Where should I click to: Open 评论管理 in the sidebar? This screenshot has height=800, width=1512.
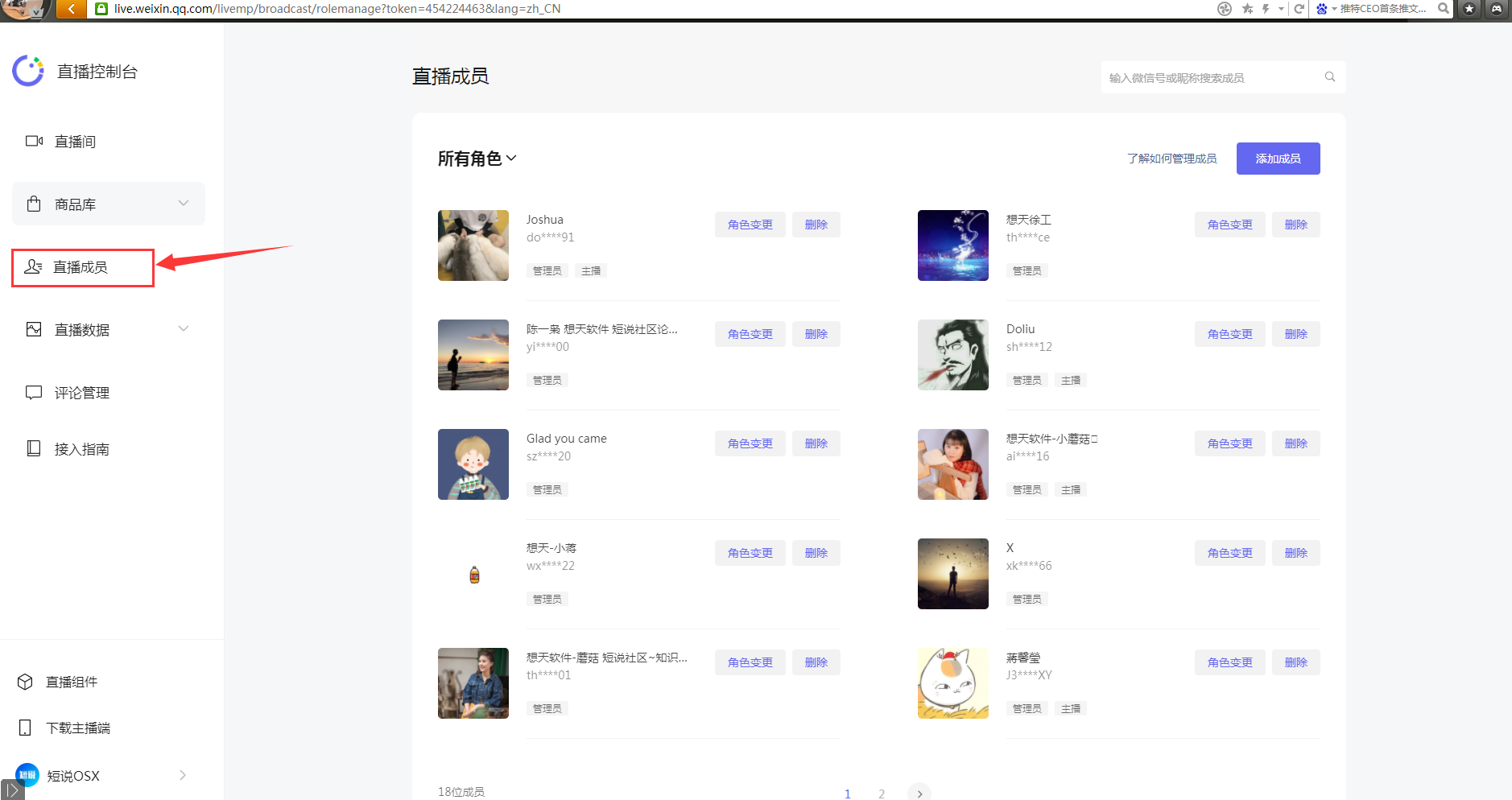coord(81,393)
